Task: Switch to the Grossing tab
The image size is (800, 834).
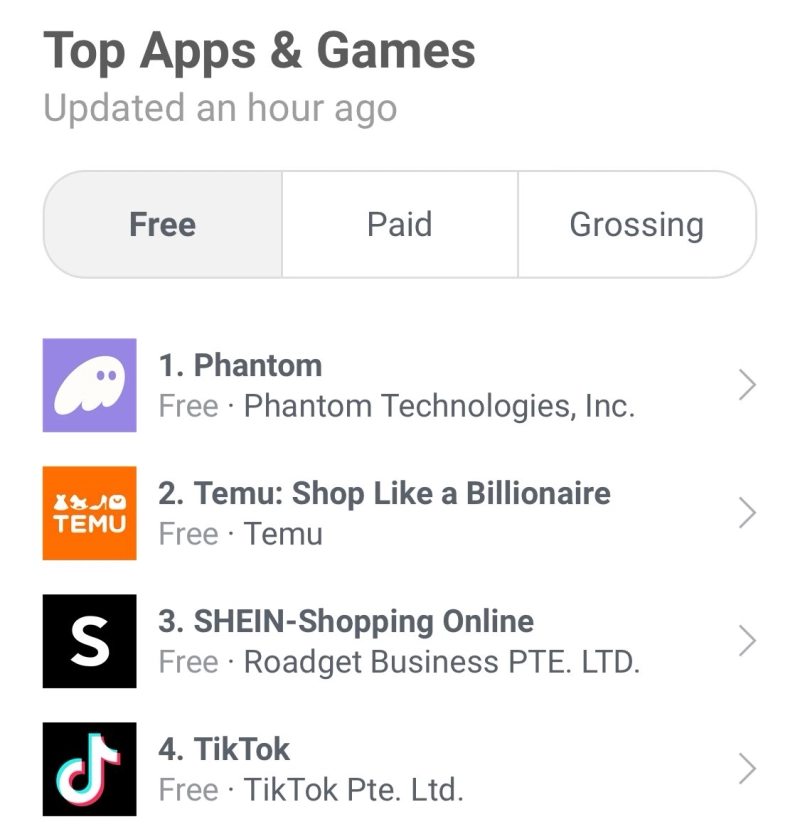Action: [636, 224]
